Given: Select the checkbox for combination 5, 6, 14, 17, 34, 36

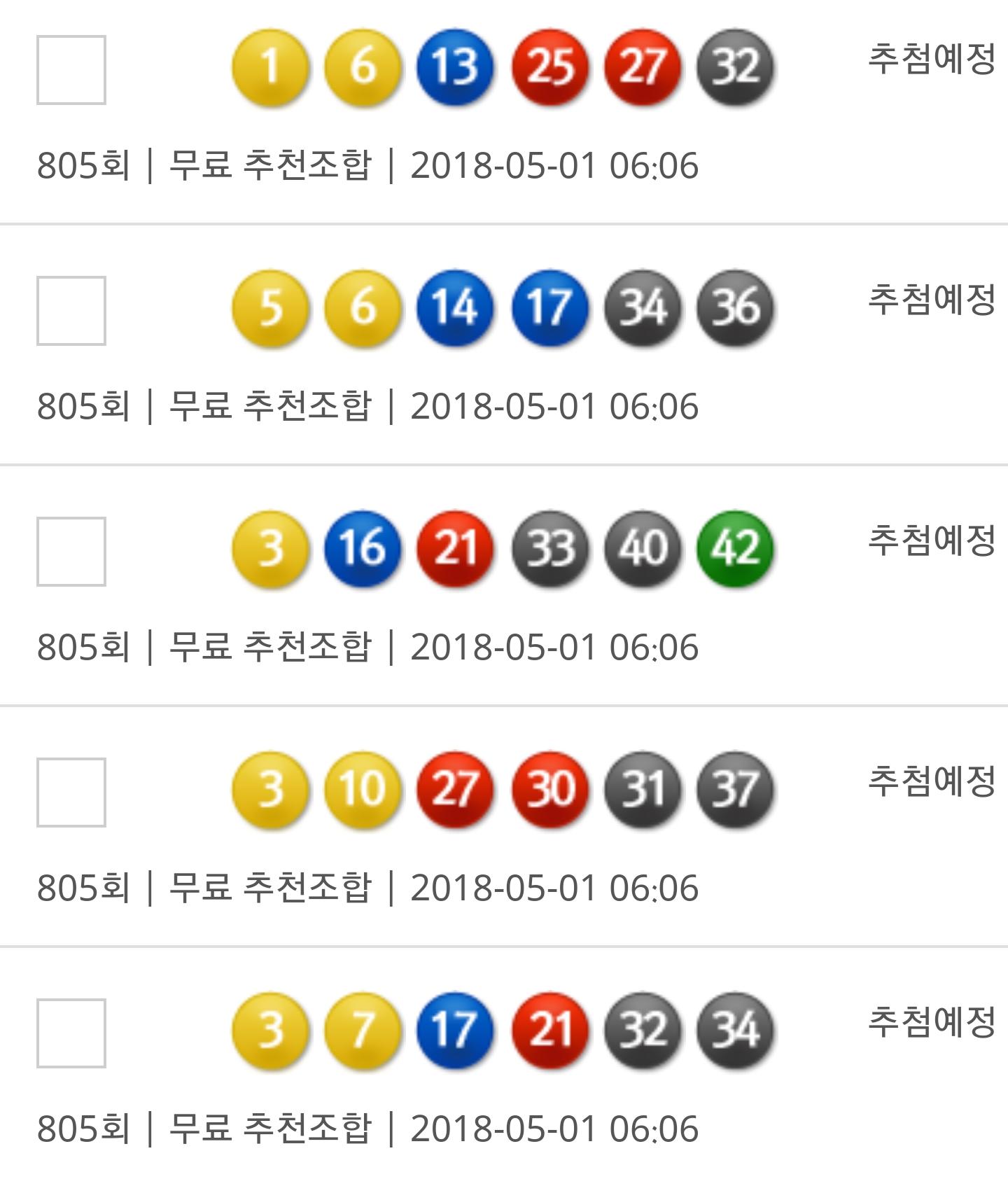Looking at the screenshot, I should pyautogui.click(x=71, y=311).
